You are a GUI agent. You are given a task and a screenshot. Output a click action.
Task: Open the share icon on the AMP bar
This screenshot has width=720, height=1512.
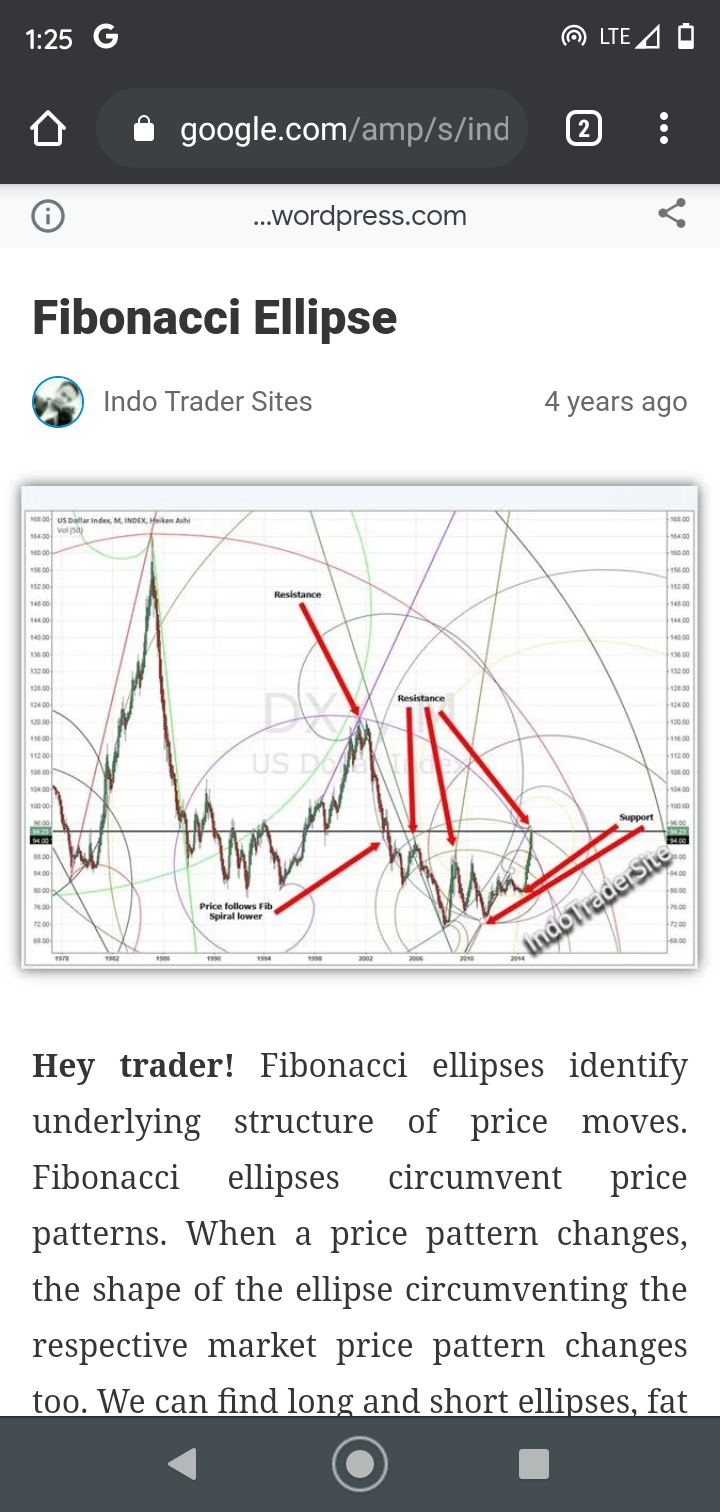[x=671, y=213]
